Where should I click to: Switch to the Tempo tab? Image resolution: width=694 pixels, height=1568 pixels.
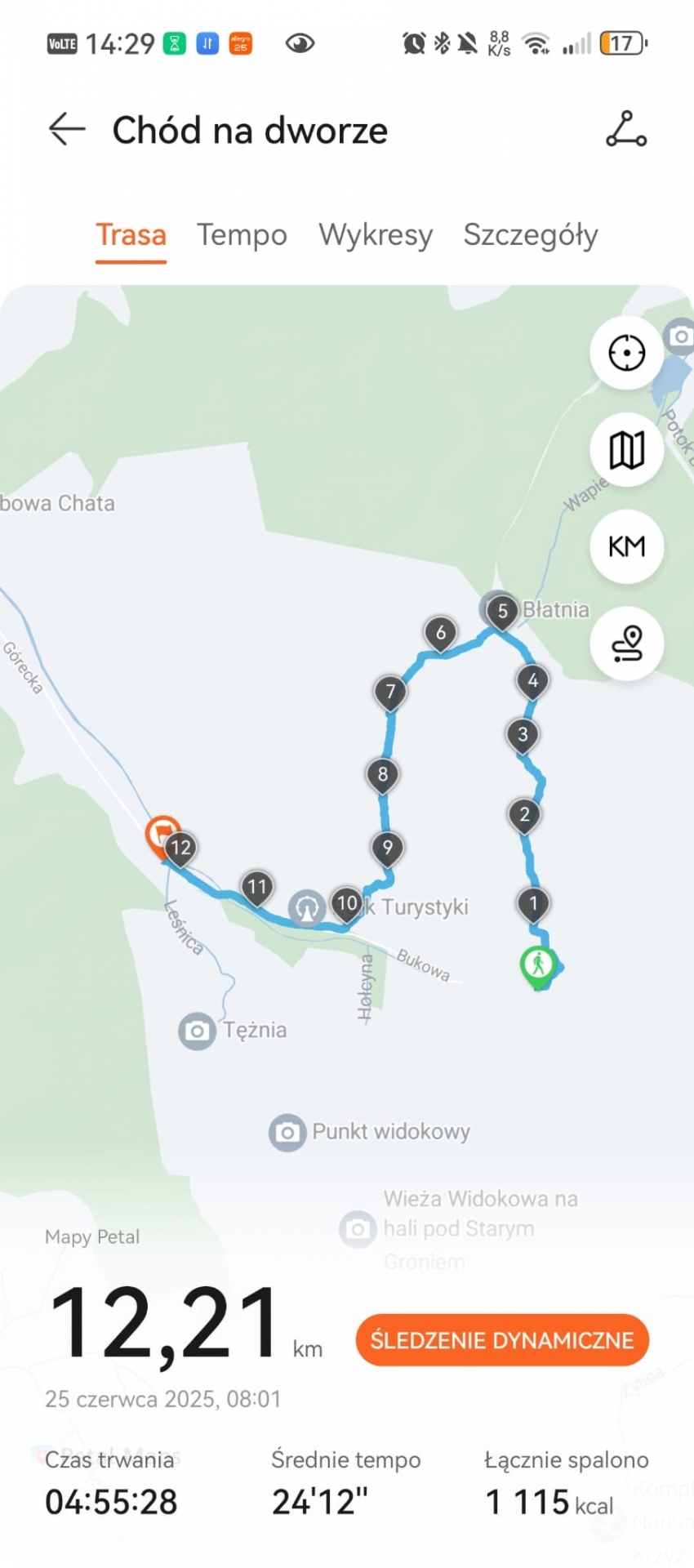pos(242,235)
